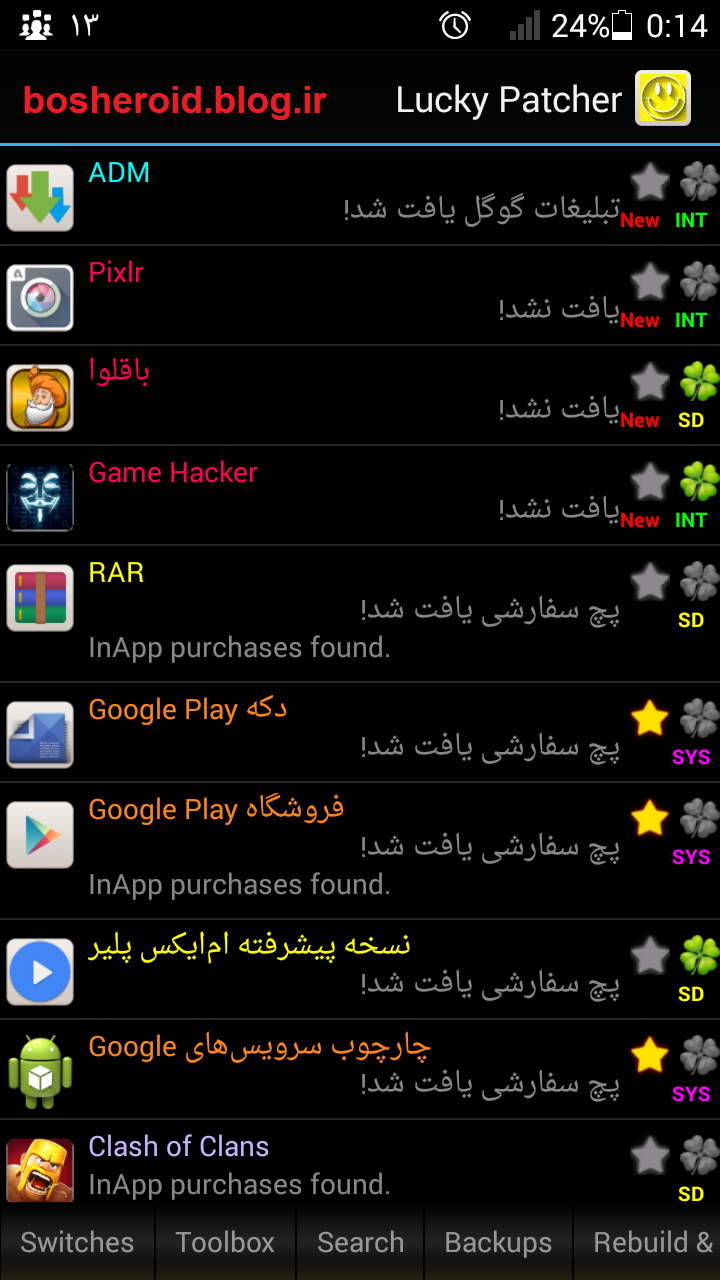720x1280 pixels.
Task: Open RAR app options
Action: click(x=360, y=614)
